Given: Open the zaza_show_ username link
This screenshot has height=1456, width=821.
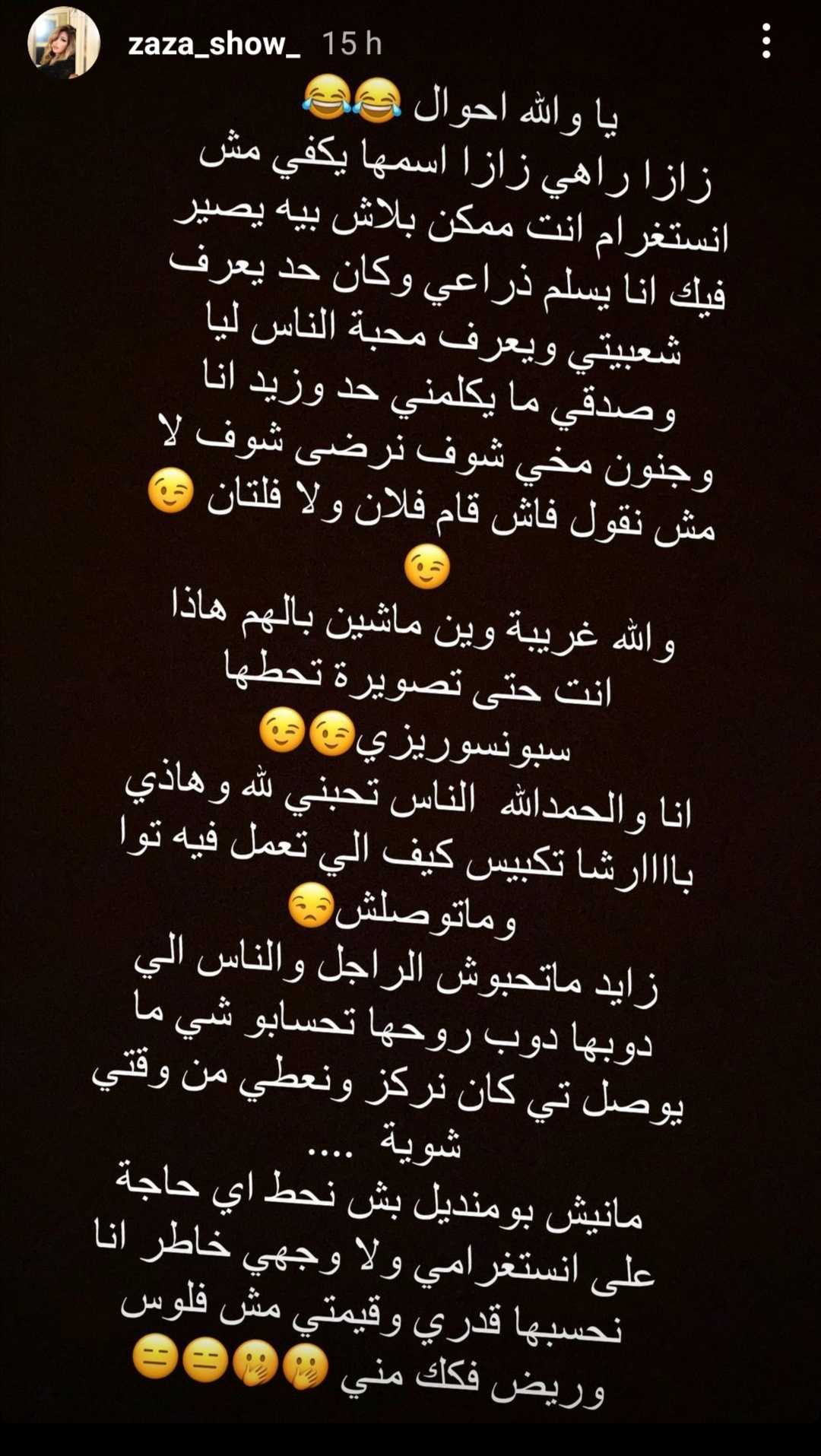Looking at the screenshot, I should point(214,45).
